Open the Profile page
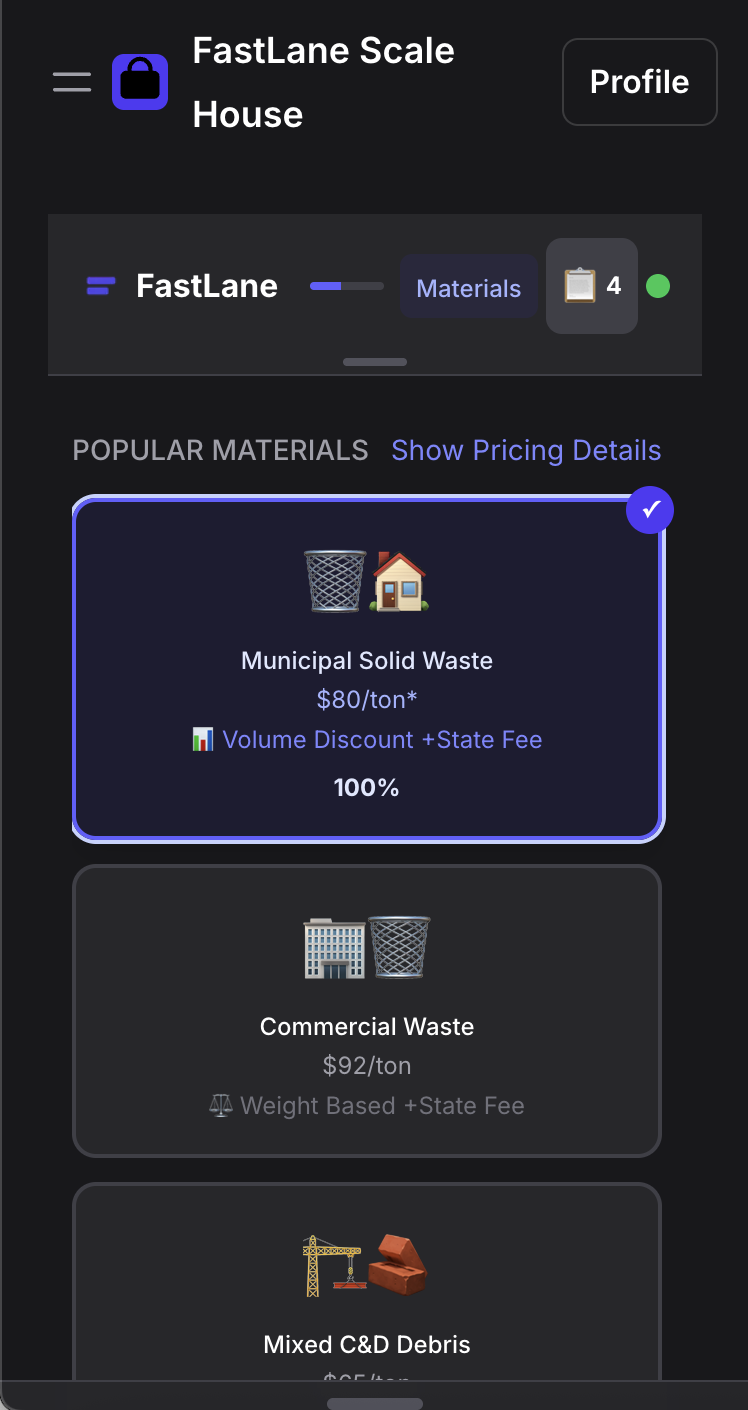The height and width of the screenshot is (1410, 748). click(639, 82)
